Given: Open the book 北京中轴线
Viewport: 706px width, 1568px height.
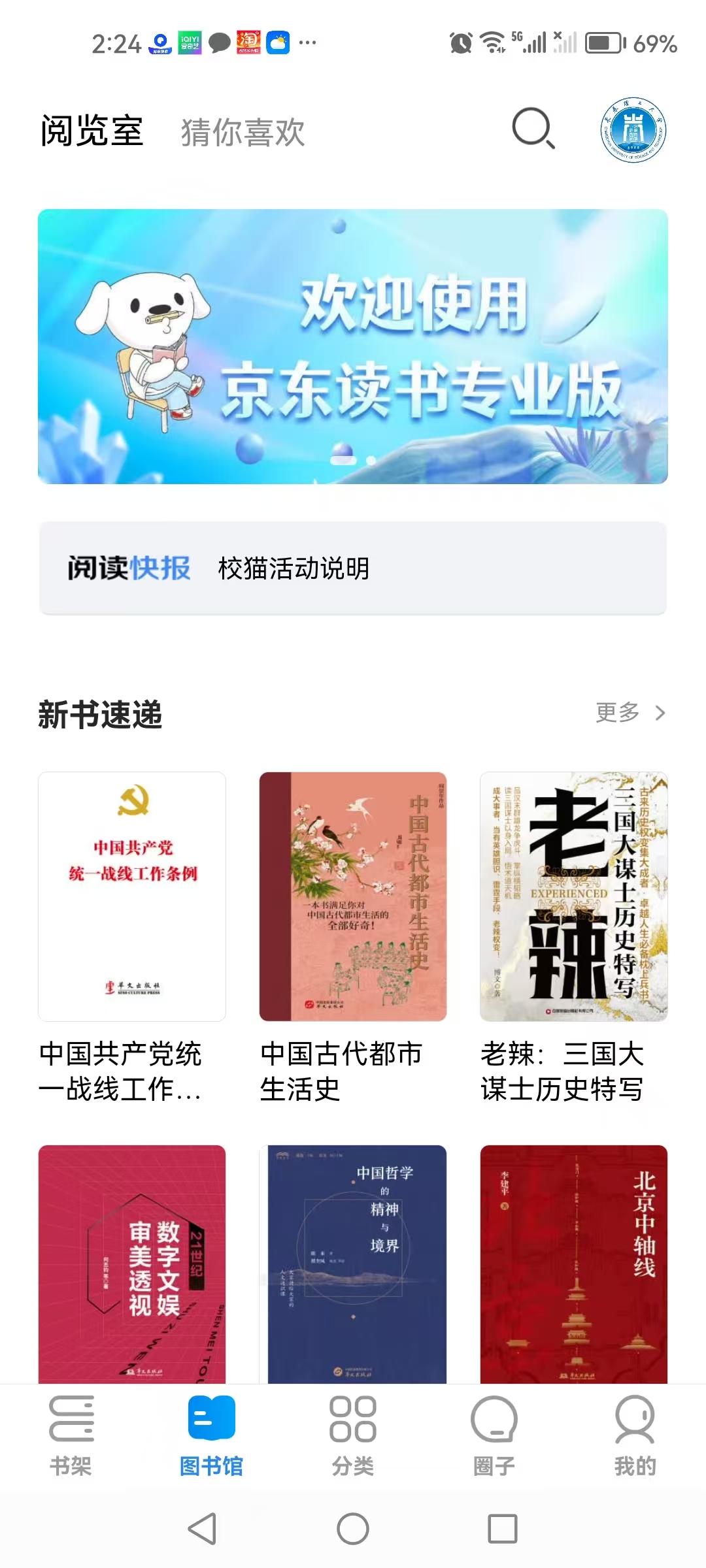Looking at the screenshot, I should click(573, 1264).
